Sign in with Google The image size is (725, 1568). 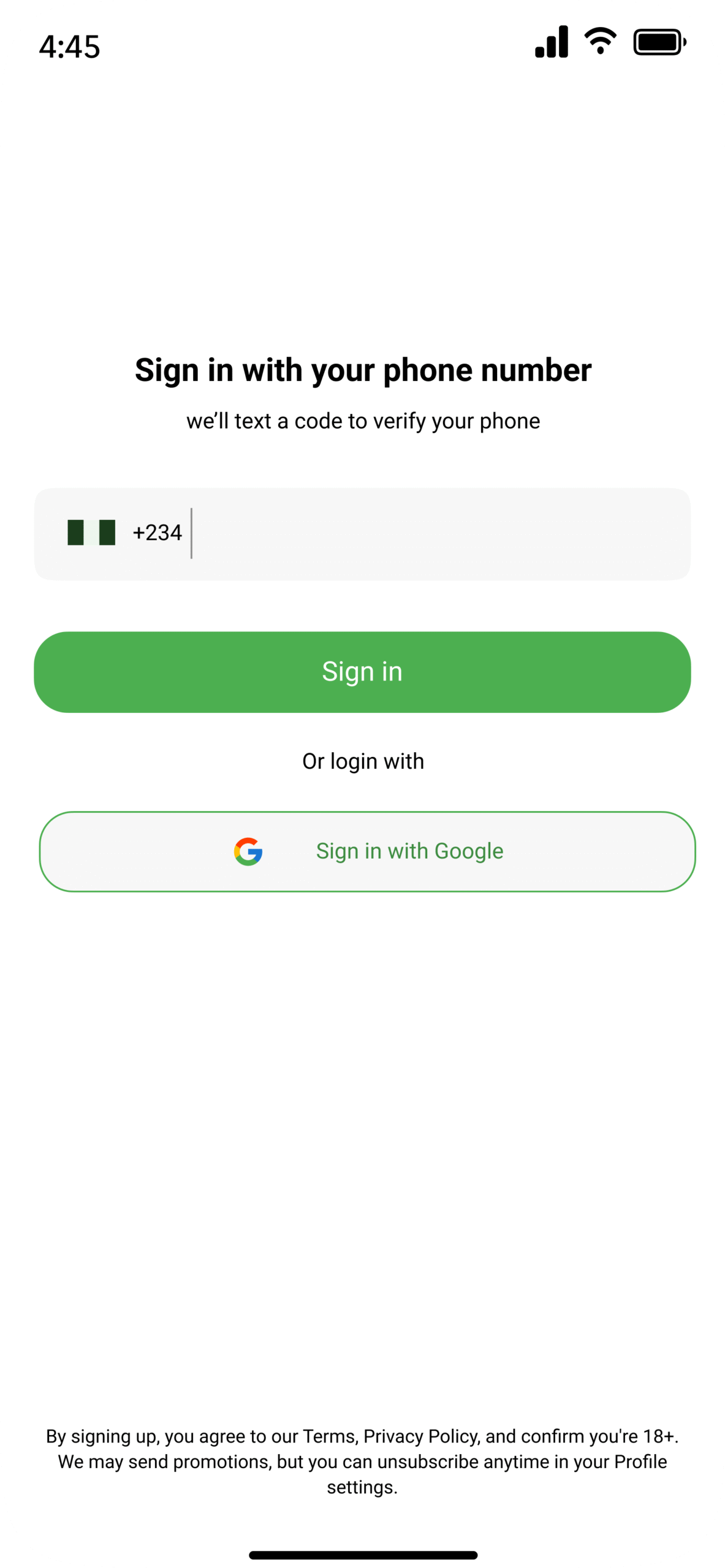click(367, 851)
